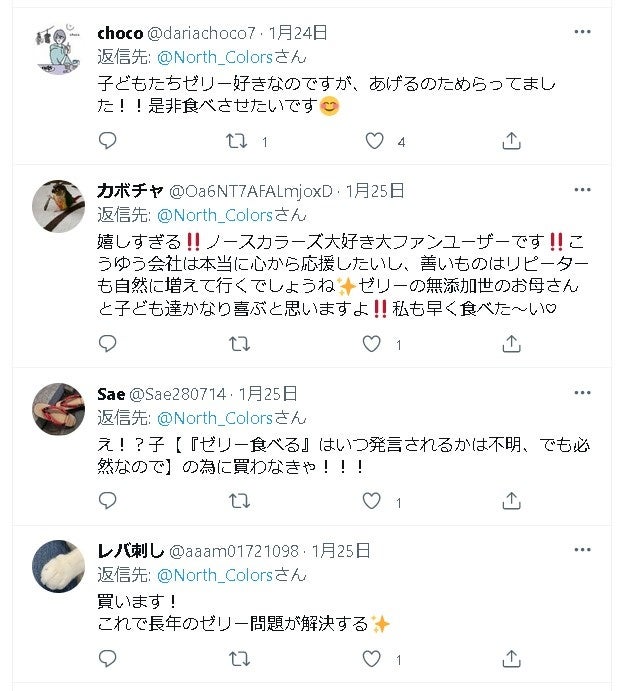
Task: Retweet レバ刺し's reply
Action: click(240, 659)
